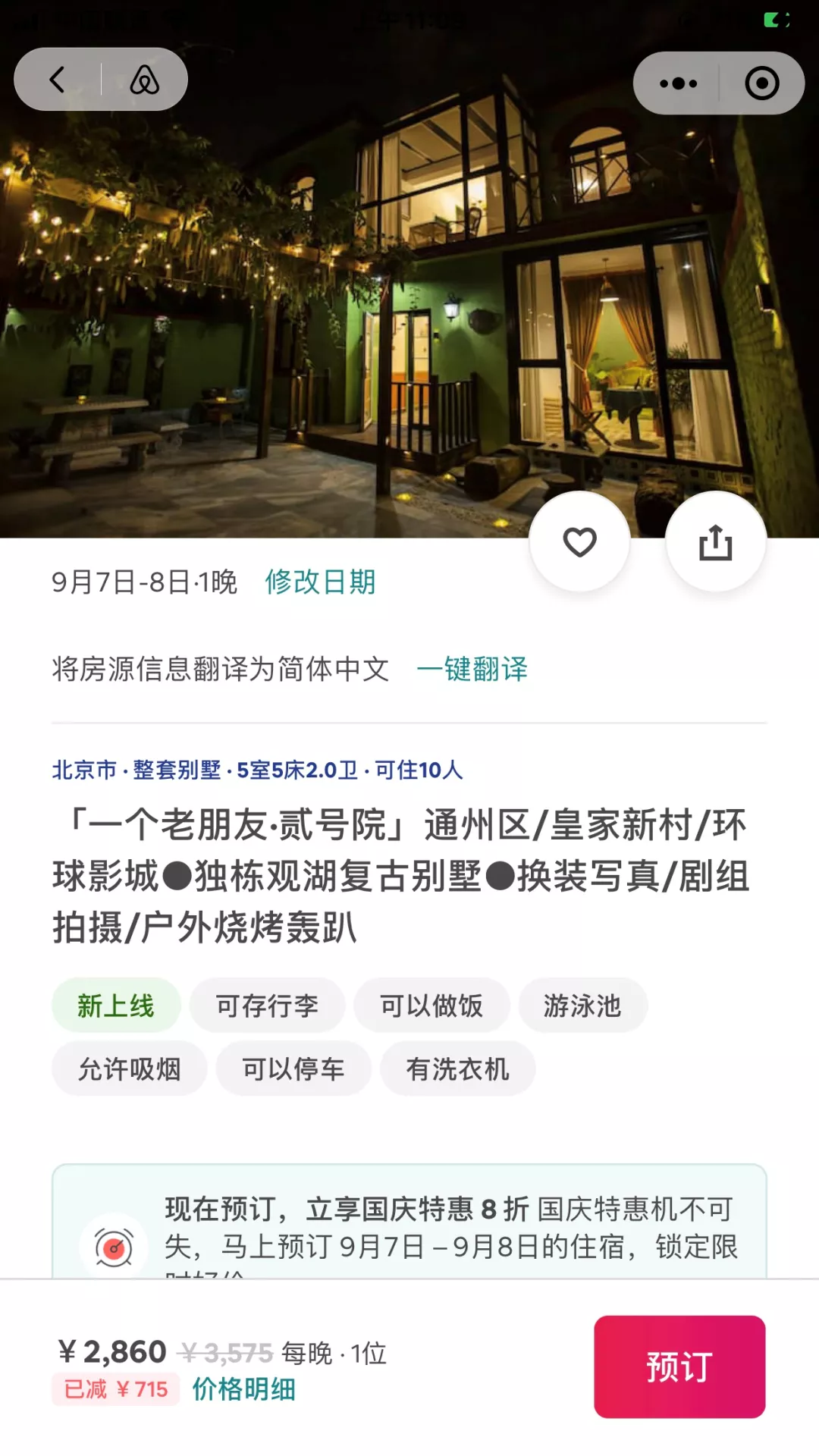This screenshot has height=1456, width=819.
Task: Open the Airbnb home logo button
Action: pyautogui.click(x=144, y=80)
